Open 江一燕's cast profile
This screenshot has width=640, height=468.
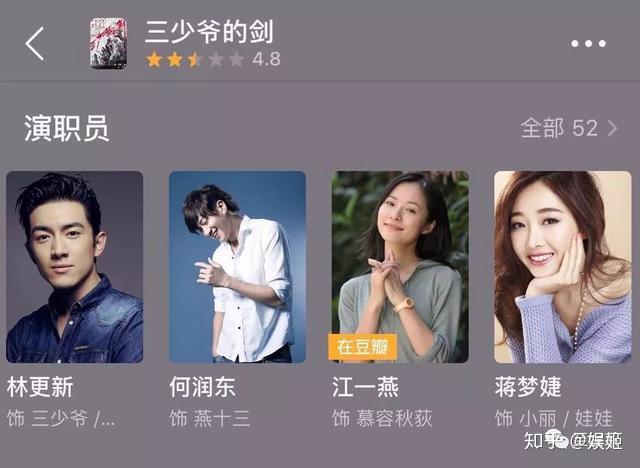click(x=400, y=267)
